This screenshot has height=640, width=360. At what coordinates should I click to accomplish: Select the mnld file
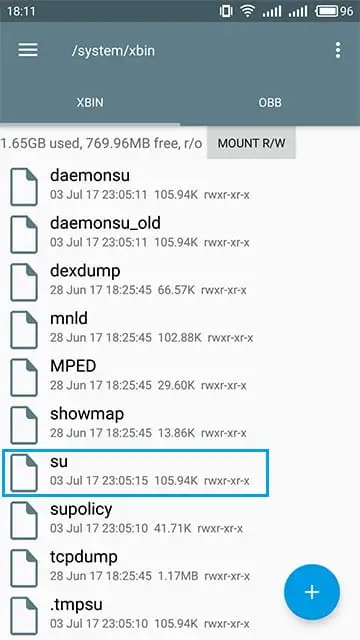tap(180, 328)
